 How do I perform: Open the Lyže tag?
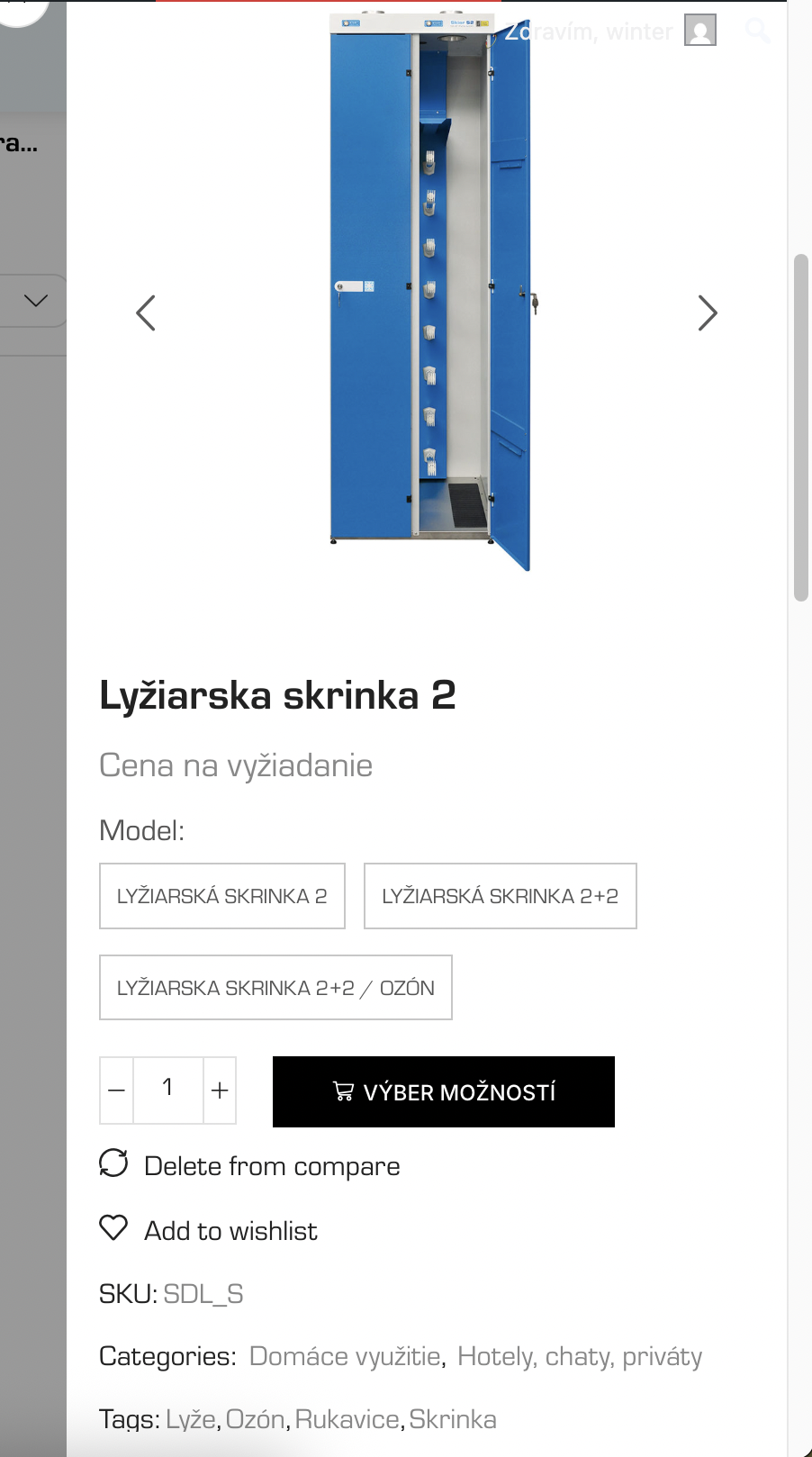coord(191,1419)
